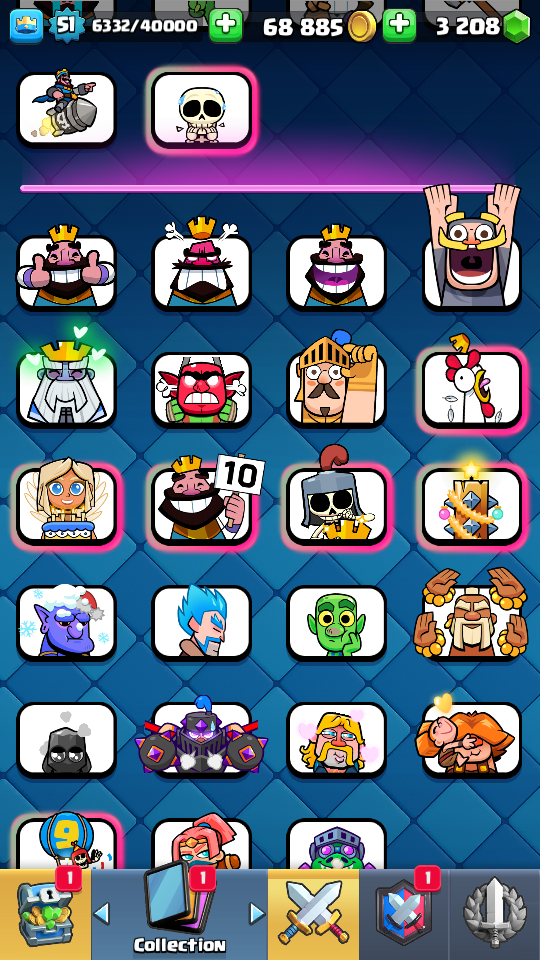
Task: Open the shop chest tab
Action: pos(45,913)
